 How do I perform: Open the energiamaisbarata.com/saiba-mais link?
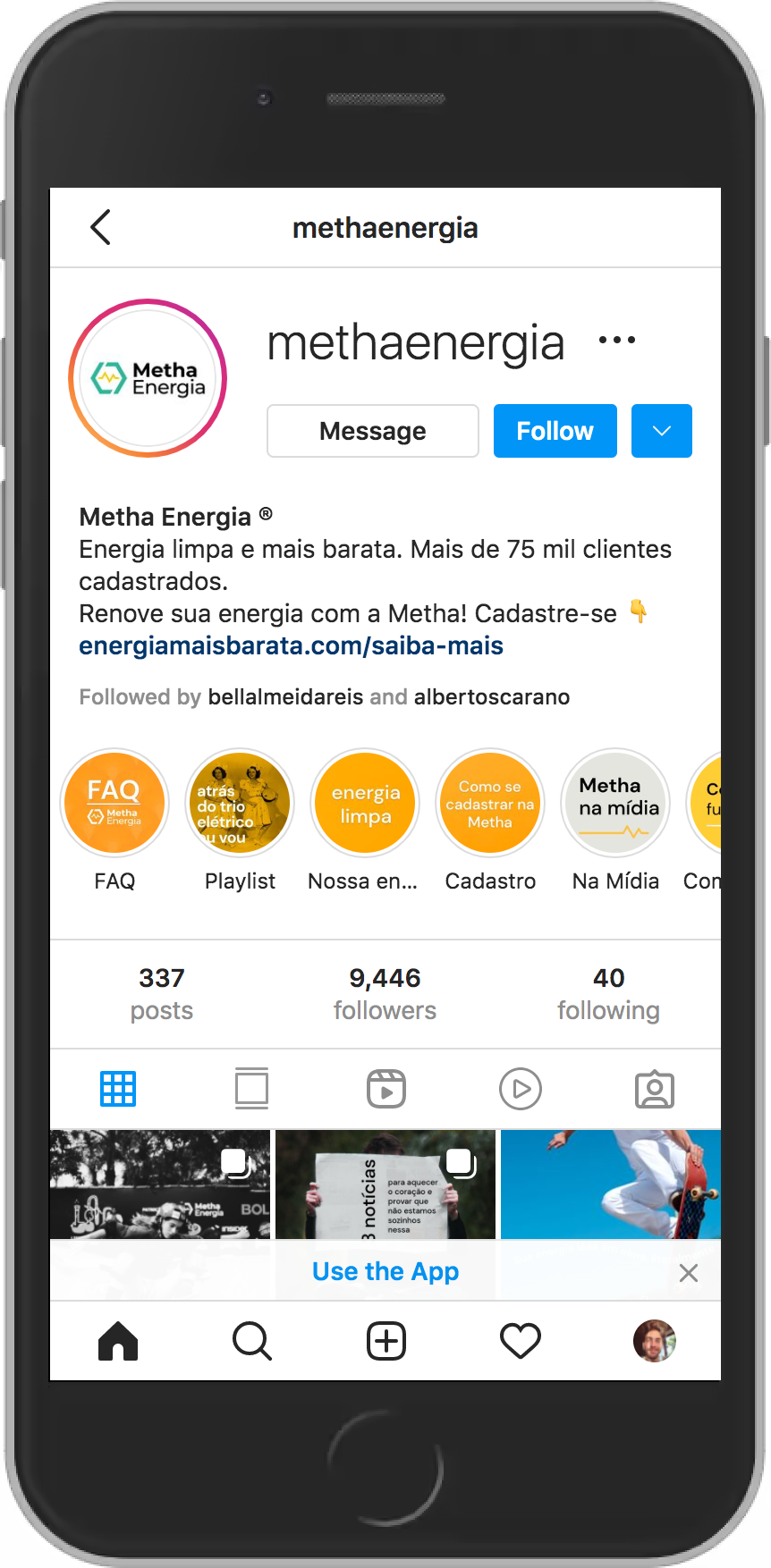pos(291,645)
